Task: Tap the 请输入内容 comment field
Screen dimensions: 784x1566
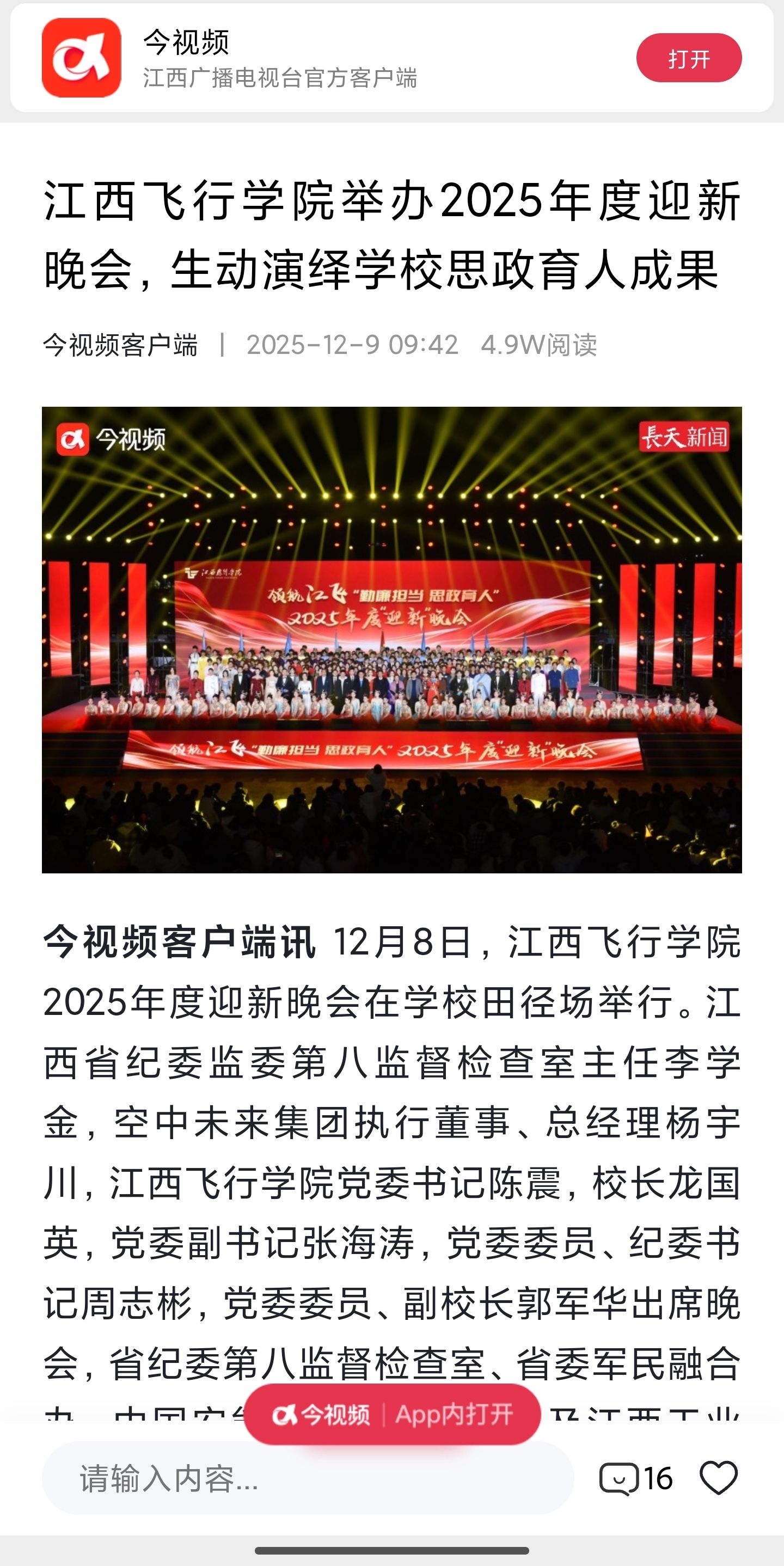Action: (308, 1478)
